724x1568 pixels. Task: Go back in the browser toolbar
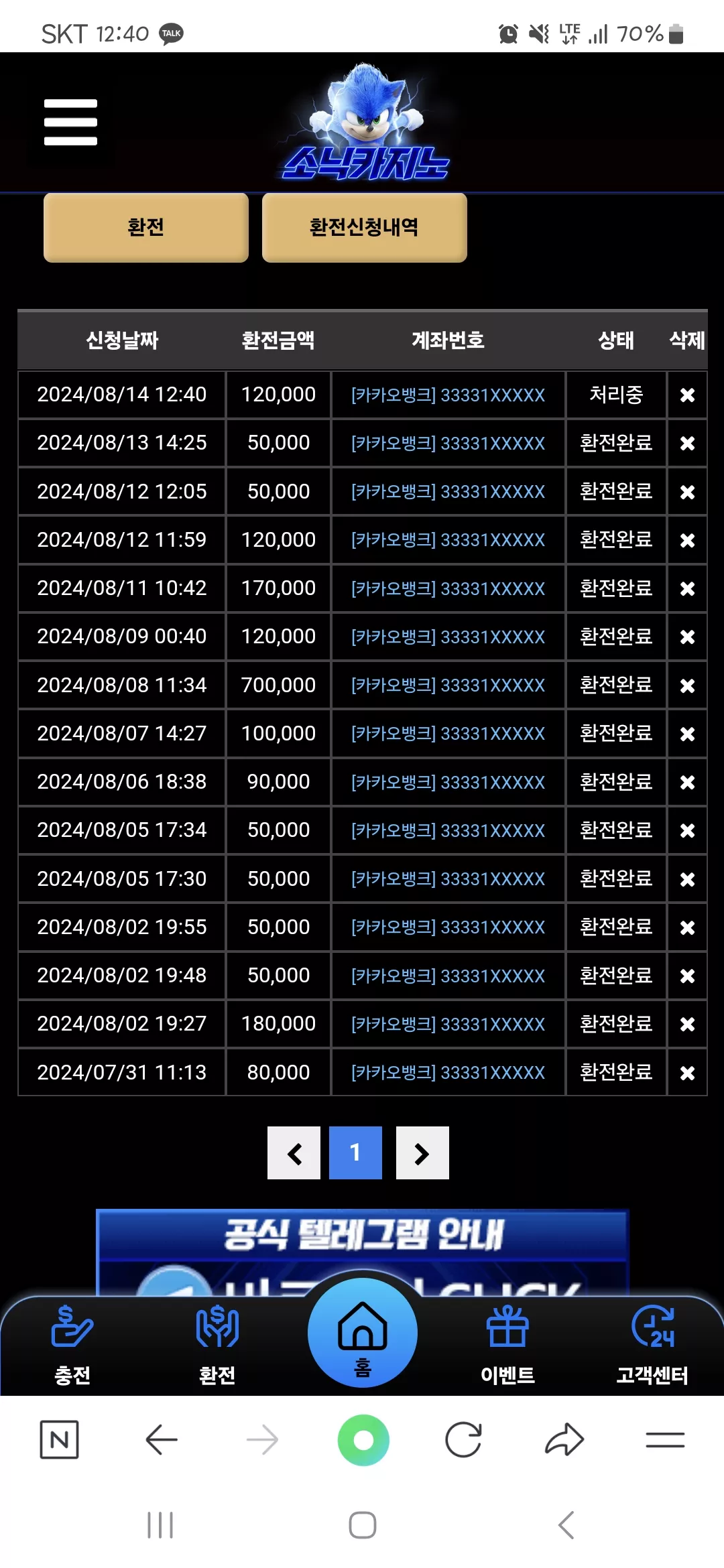(x=161, y=1440)
